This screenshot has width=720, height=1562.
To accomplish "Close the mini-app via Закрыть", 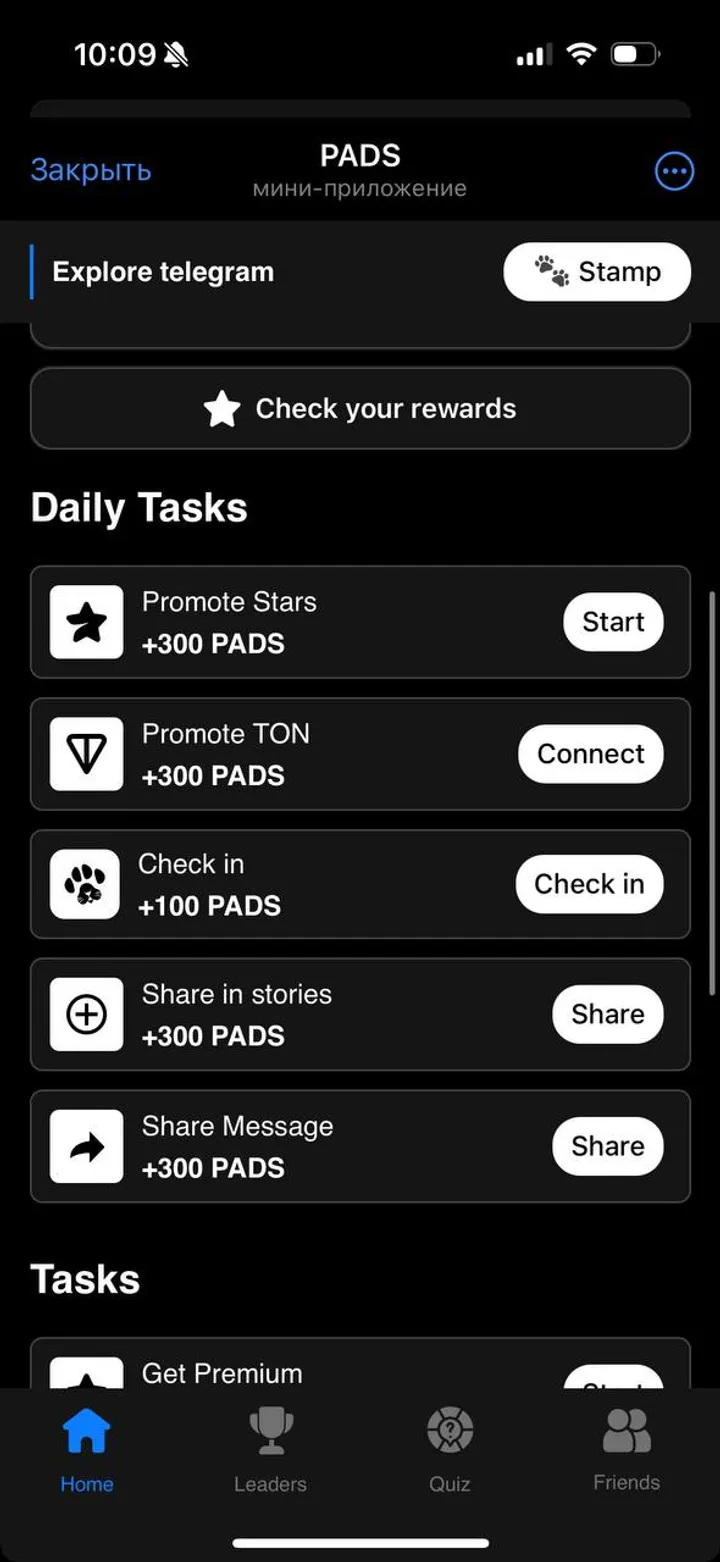I will click(x=91, y=170).
